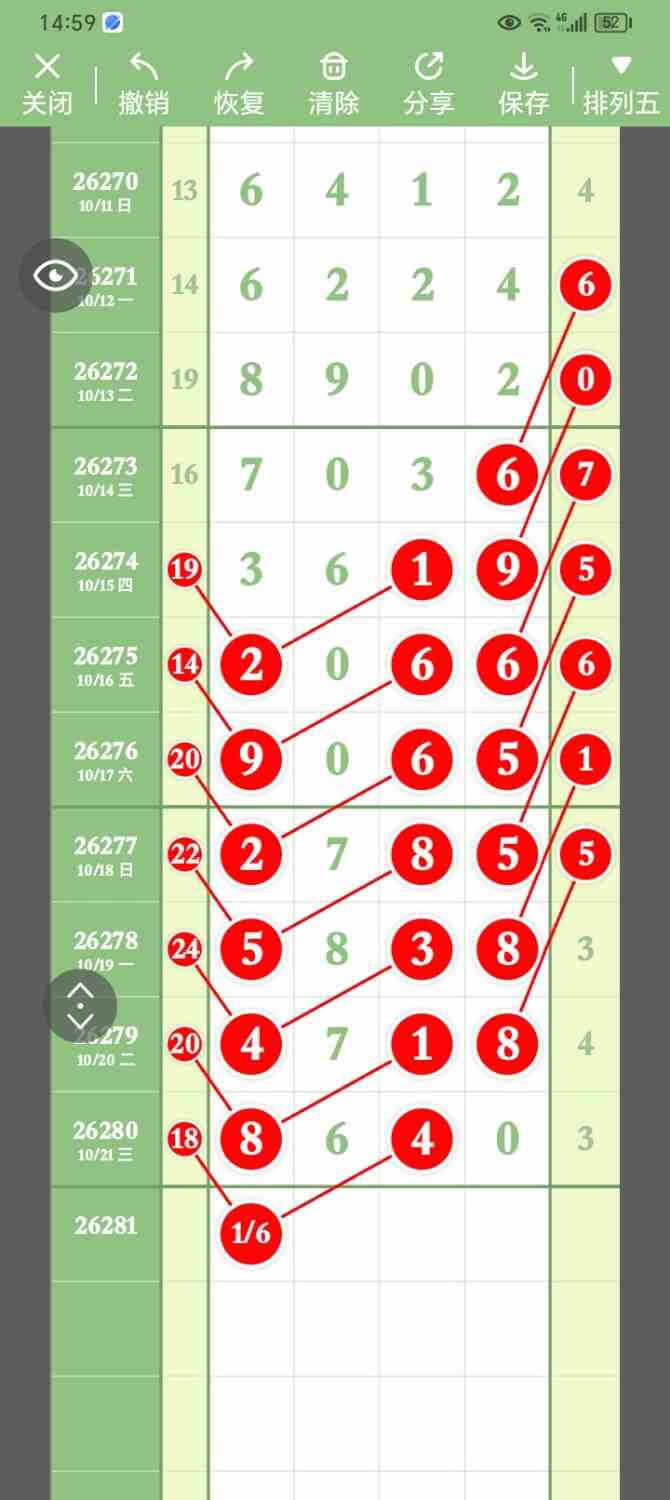Clear all drawn marks
The height and width of the screenshot is (1500, 670).
tap(333, 84)
